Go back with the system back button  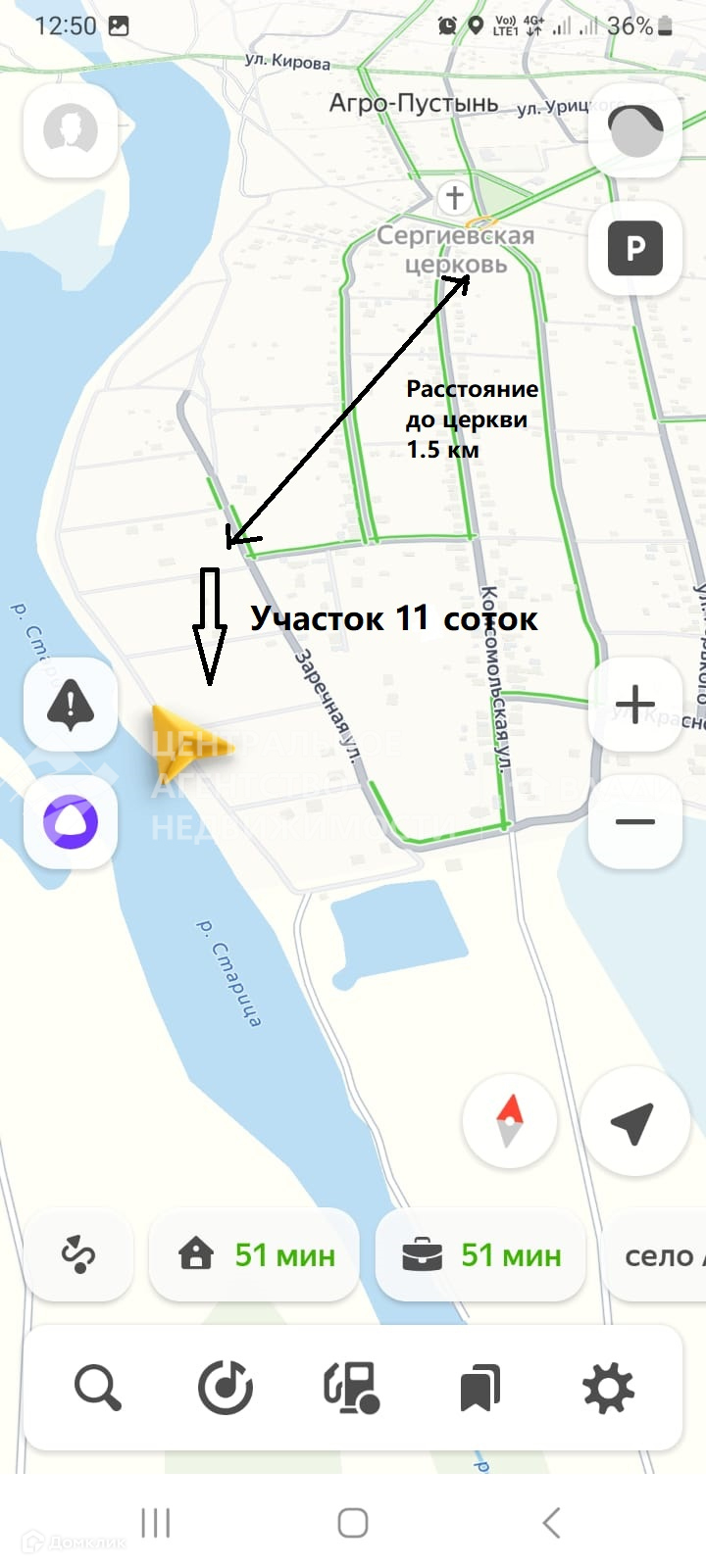point(551,1523)
